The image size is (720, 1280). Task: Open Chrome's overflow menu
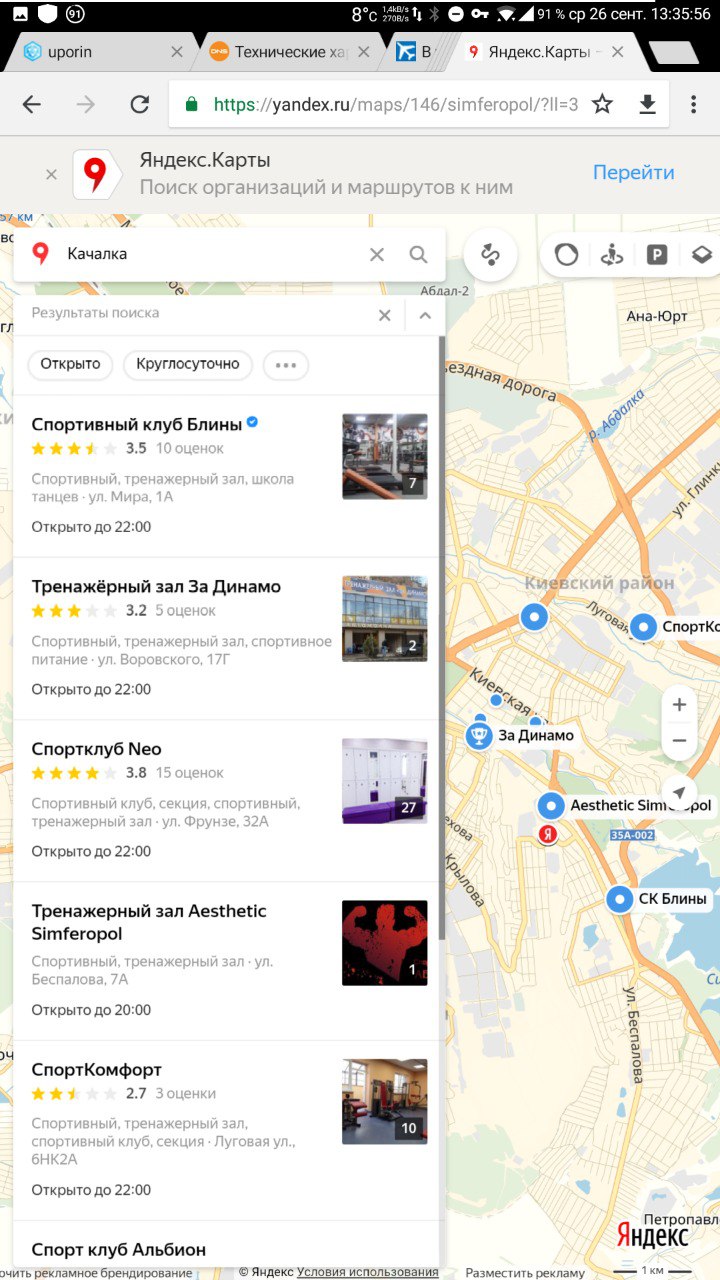pos(693,104)
